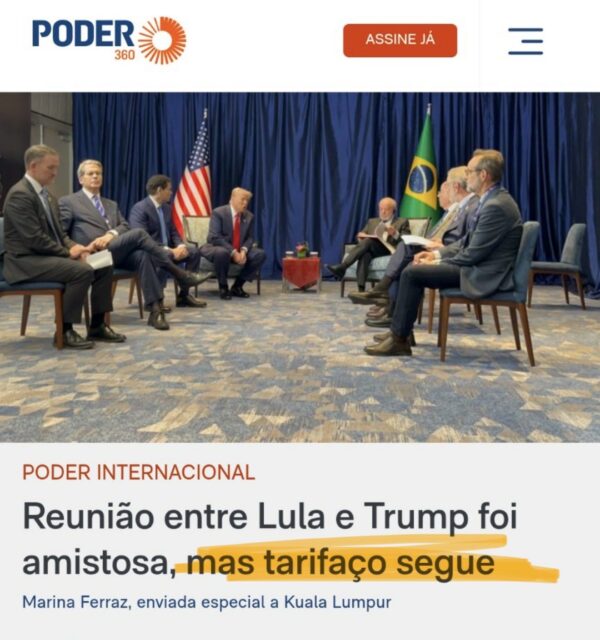Open the hamburger navigation menu

click(x=525, y=41)
